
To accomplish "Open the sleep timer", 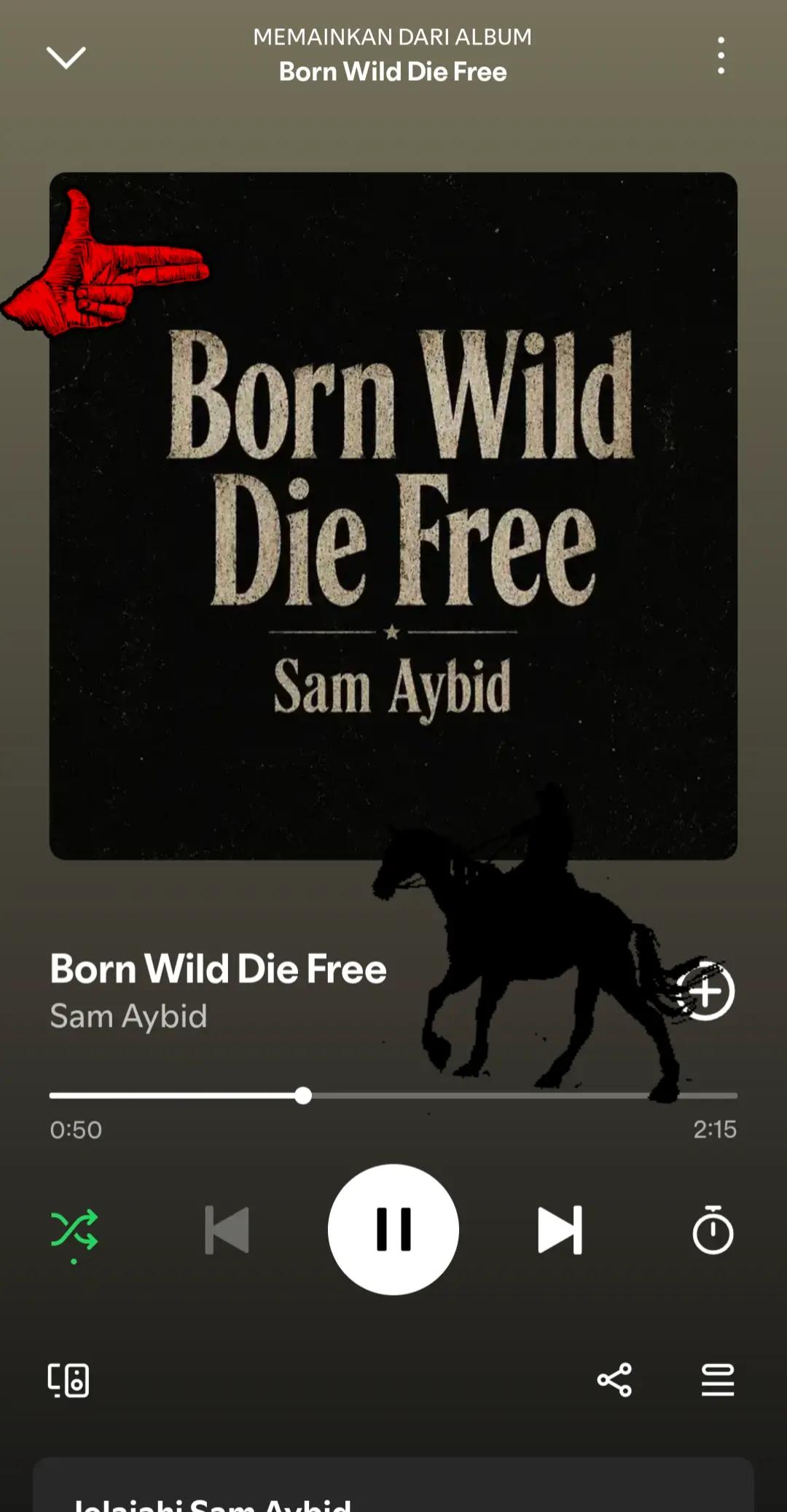I will click(713, 1229).
